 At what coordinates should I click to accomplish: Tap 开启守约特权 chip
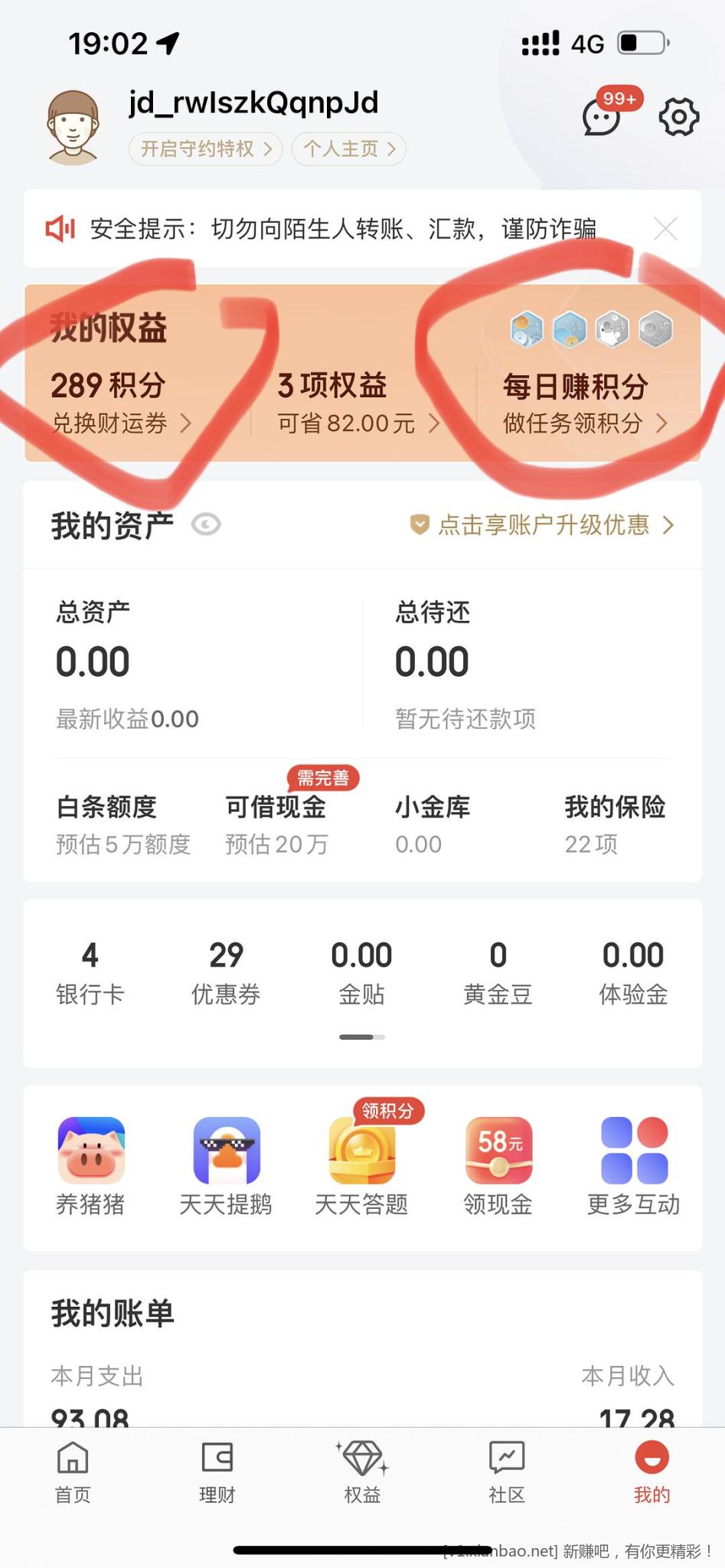[x=205, y=149]
